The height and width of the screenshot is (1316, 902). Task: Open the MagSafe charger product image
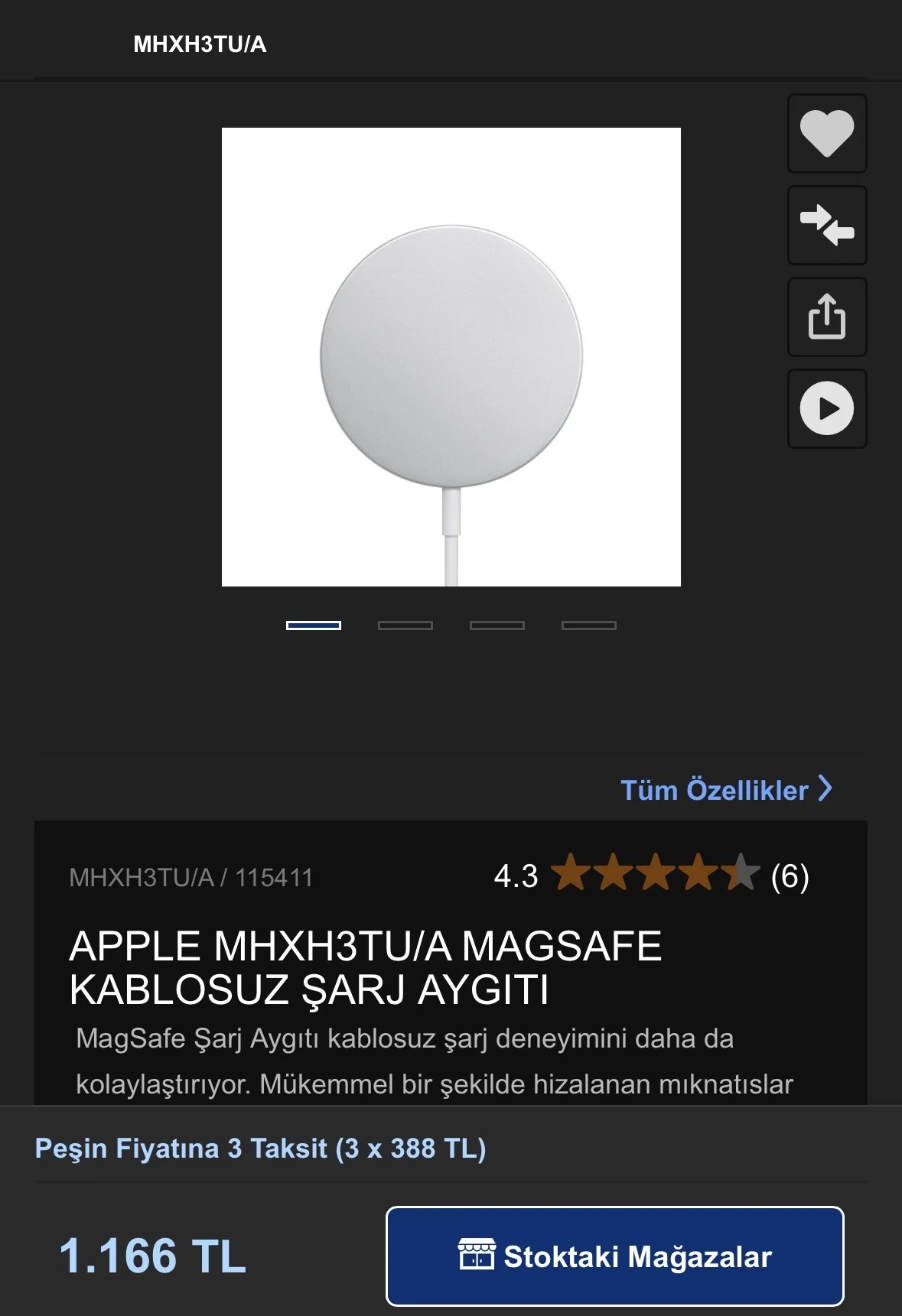[x=451, y=357]
